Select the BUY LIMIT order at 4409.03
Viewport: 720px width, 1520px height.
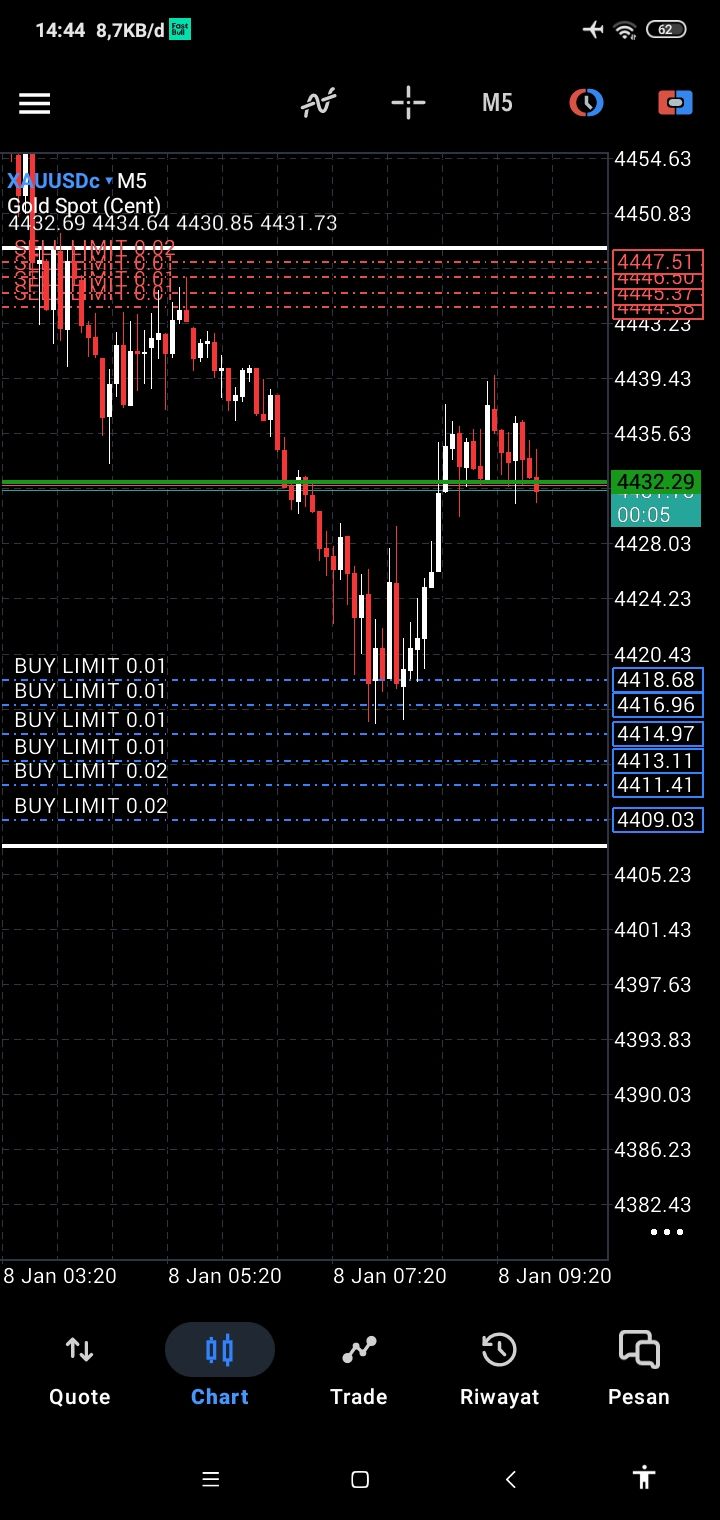[90, 807]
